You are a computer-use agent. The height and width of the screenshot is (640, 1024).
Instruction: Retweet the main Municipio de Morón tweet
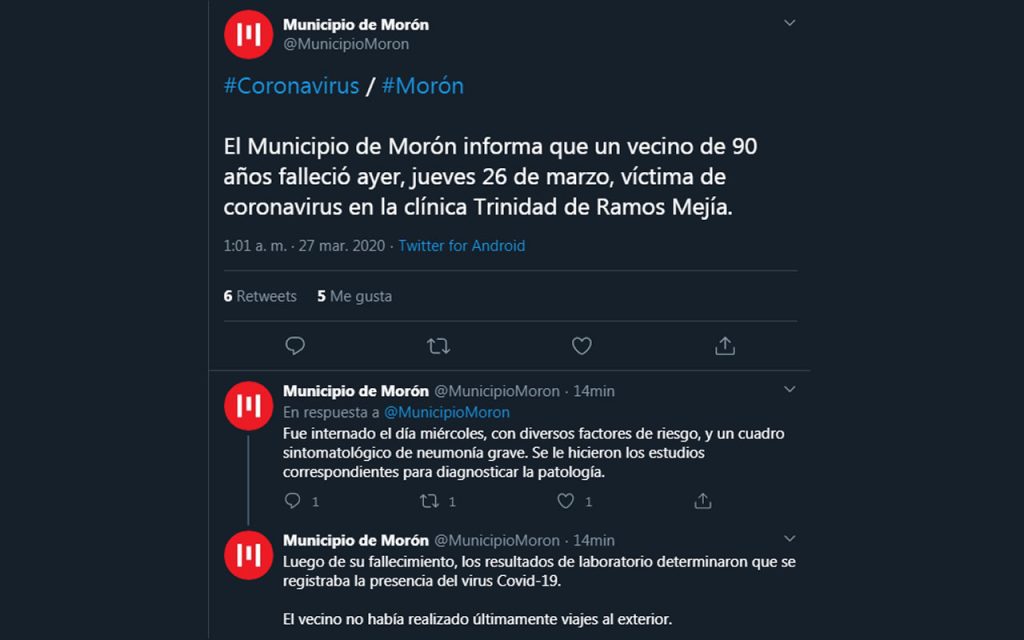point(438,346)
